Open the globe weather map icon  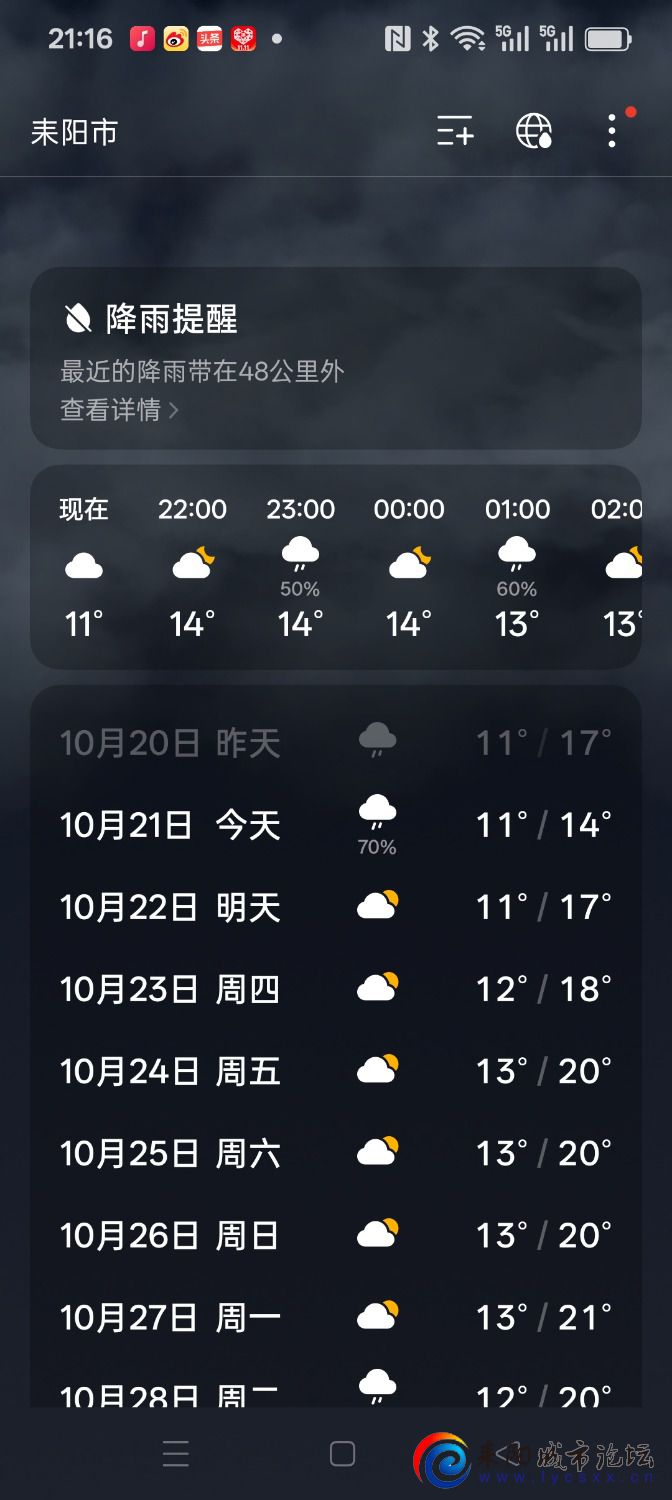coord(534,131)
